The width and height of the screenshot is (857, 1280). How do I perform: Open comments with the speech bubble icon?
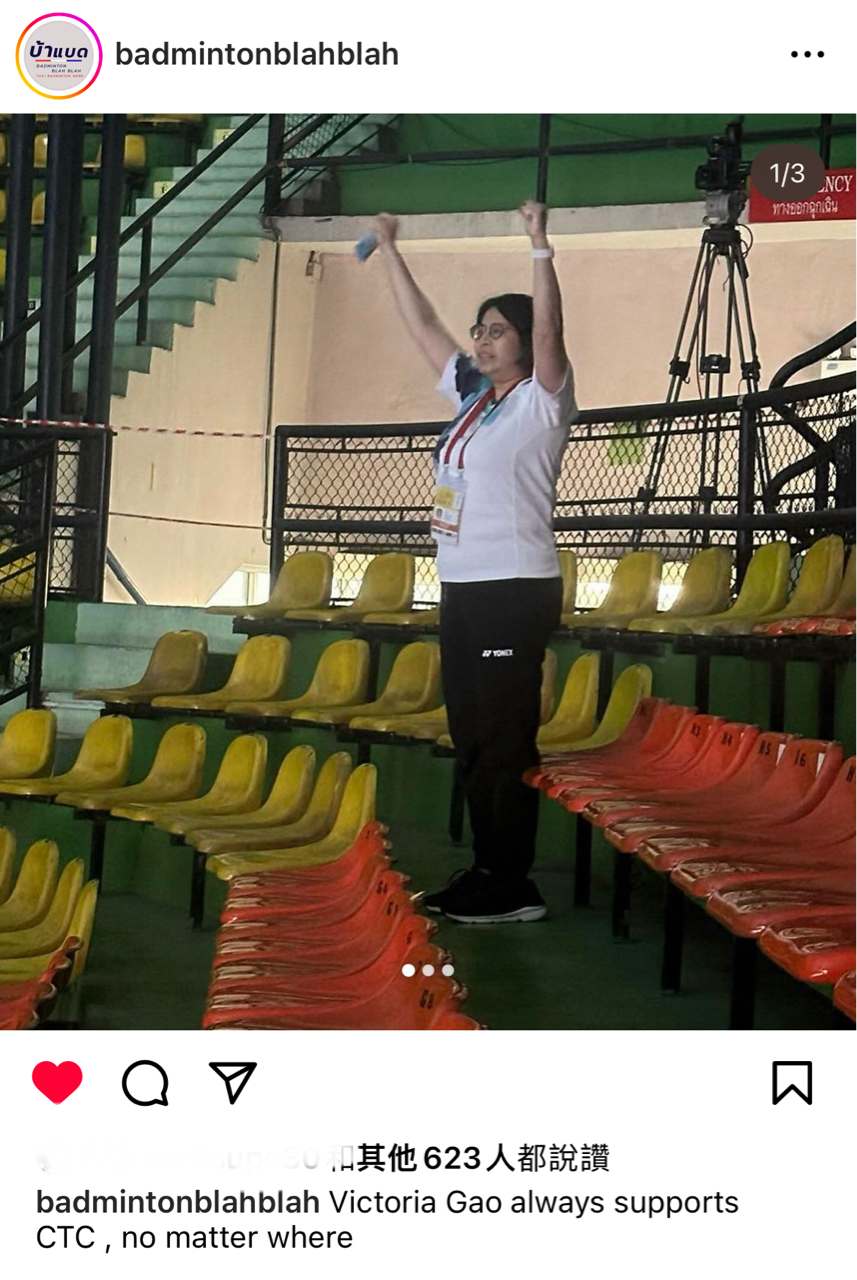click(145, 1083)
